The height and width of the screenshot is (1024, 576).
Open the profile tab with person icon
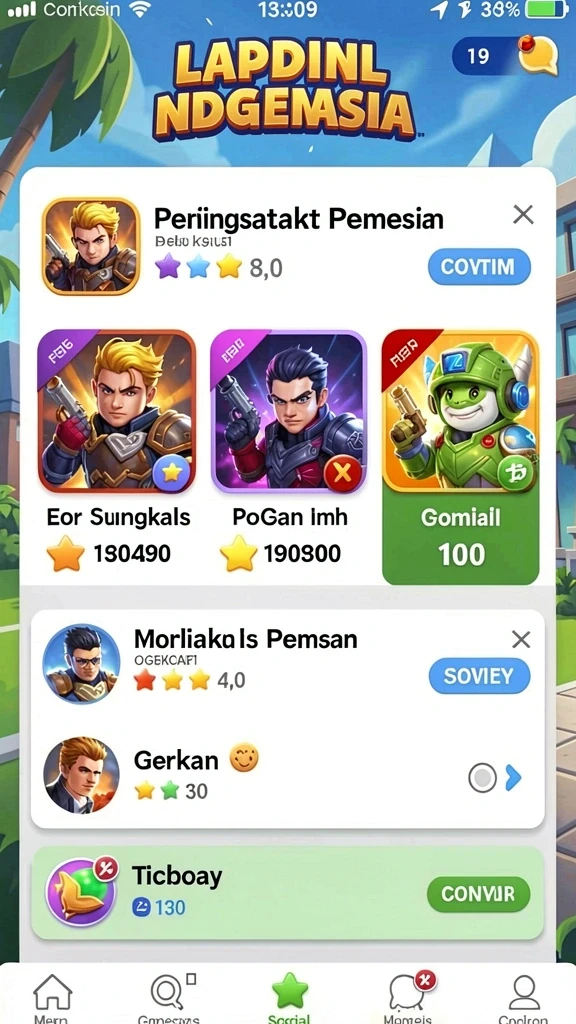pyautogui.click(x=523, y=997)
